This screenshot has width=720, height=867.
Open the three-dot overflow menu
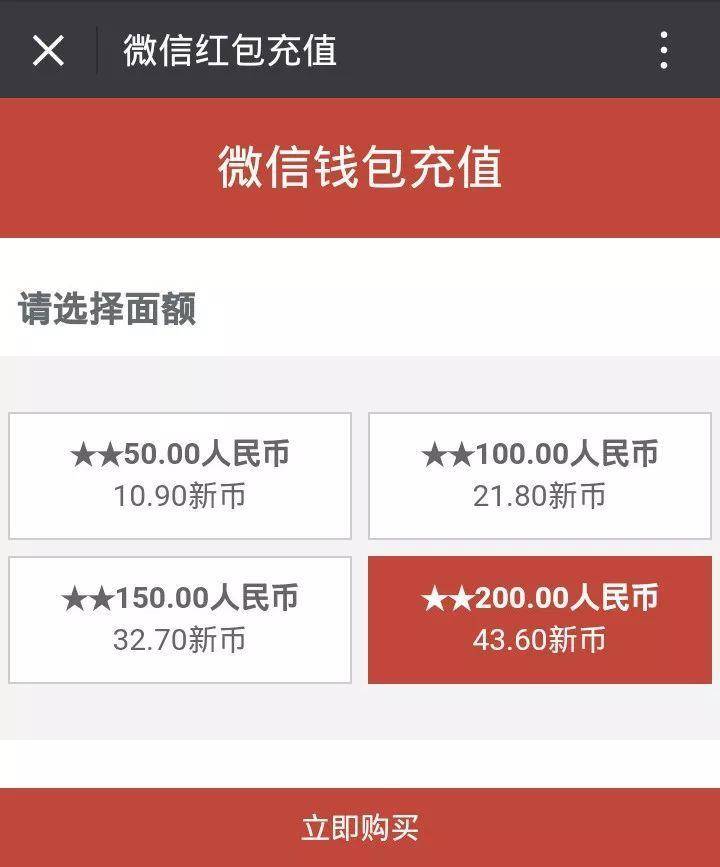(x=664, y=50)
